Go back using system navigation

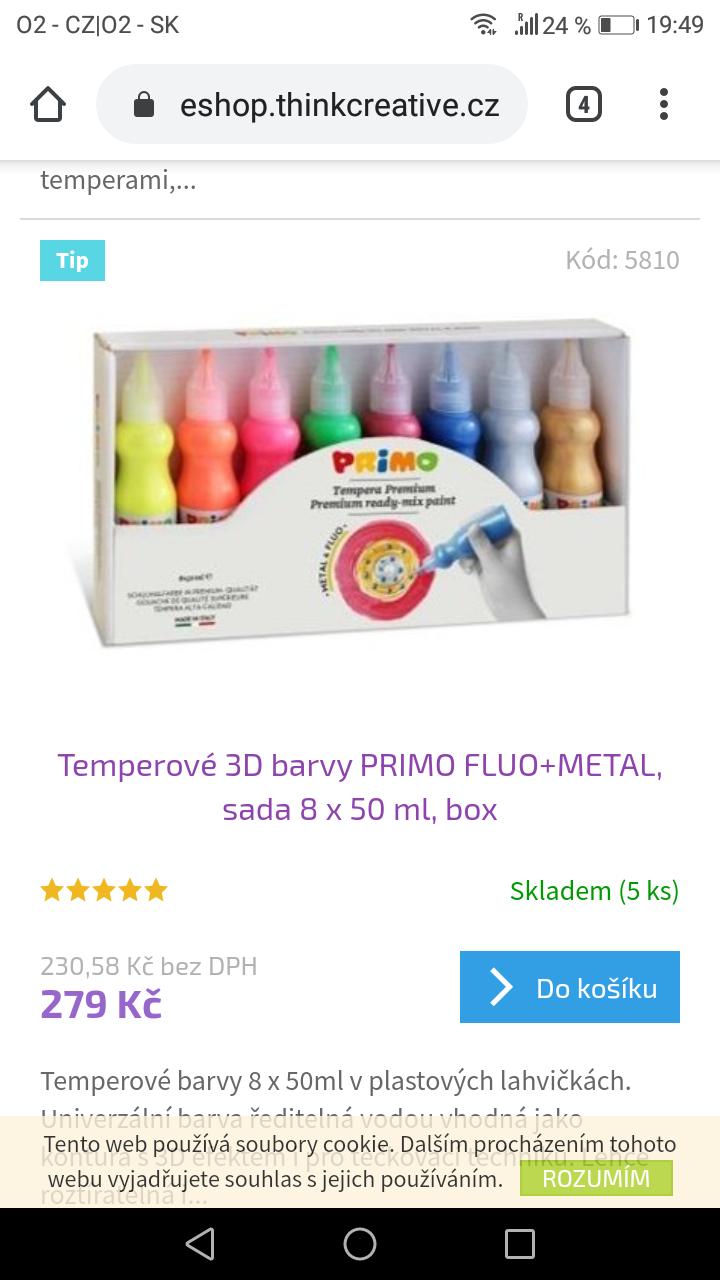point(200,1244)
